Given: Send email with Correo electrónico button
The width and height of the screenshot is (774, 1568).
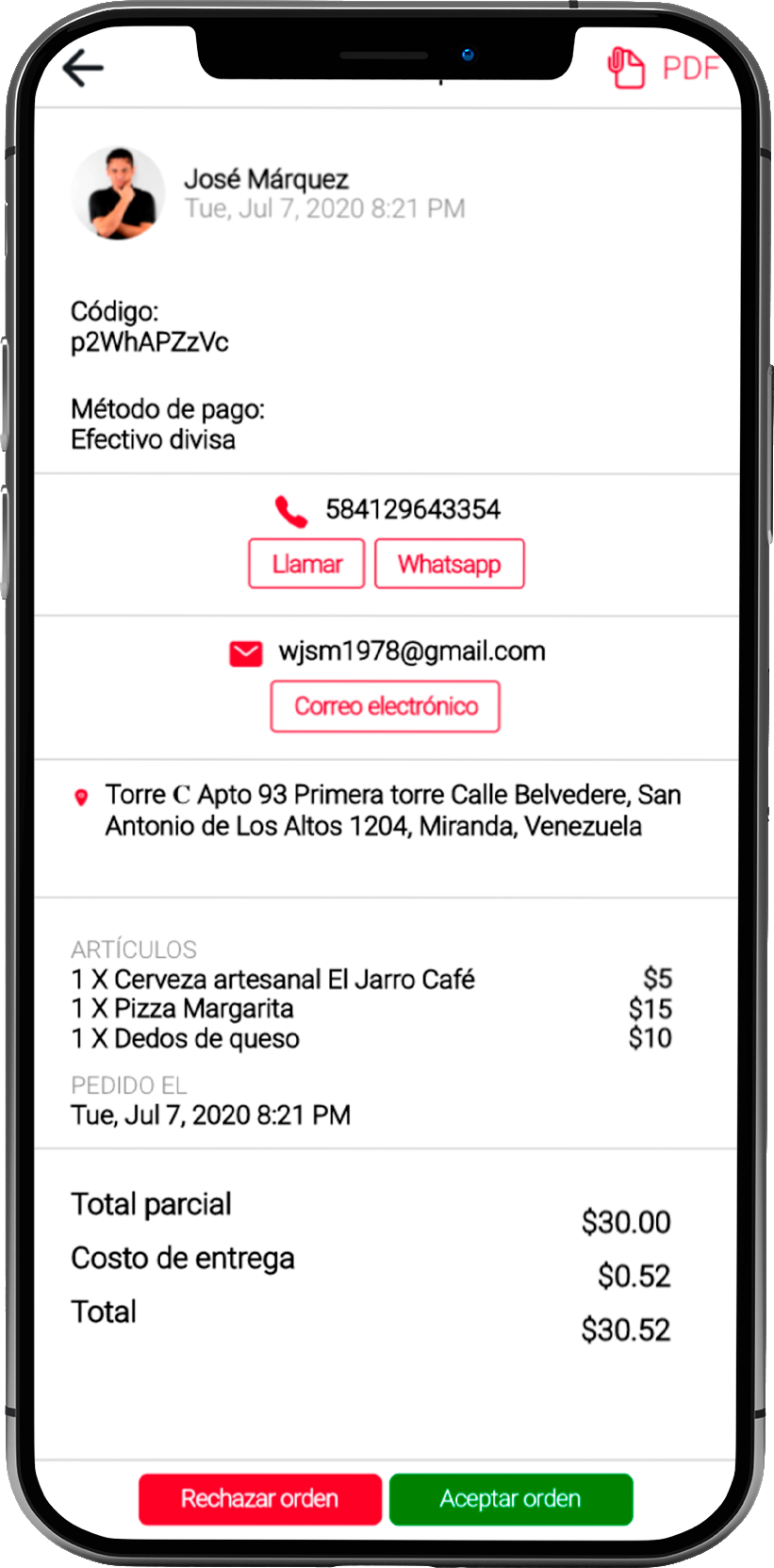Looking at the screenshot, I should click(386, 706).
